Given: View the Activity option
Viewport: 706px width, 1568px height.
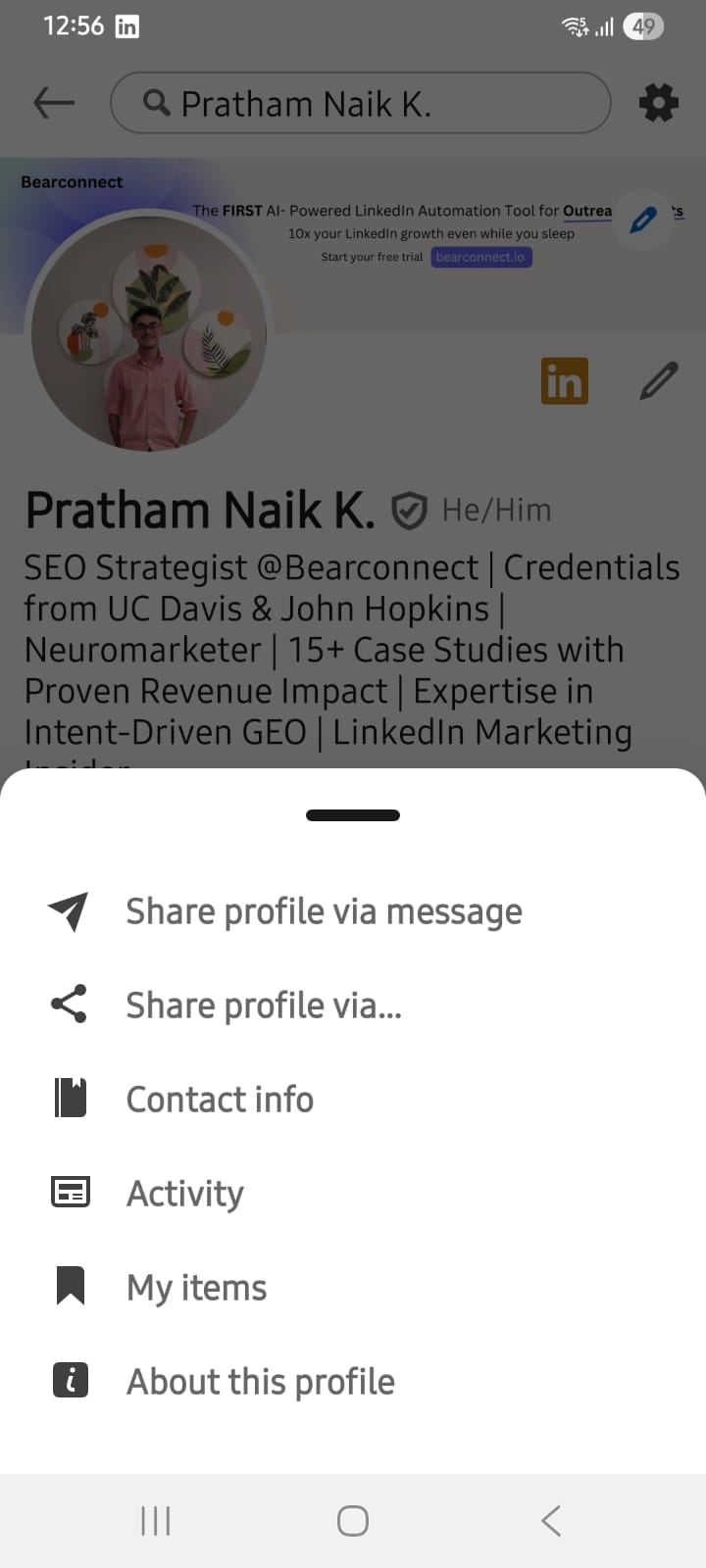Looking at the screenshot, I should tap(185, 1194).
